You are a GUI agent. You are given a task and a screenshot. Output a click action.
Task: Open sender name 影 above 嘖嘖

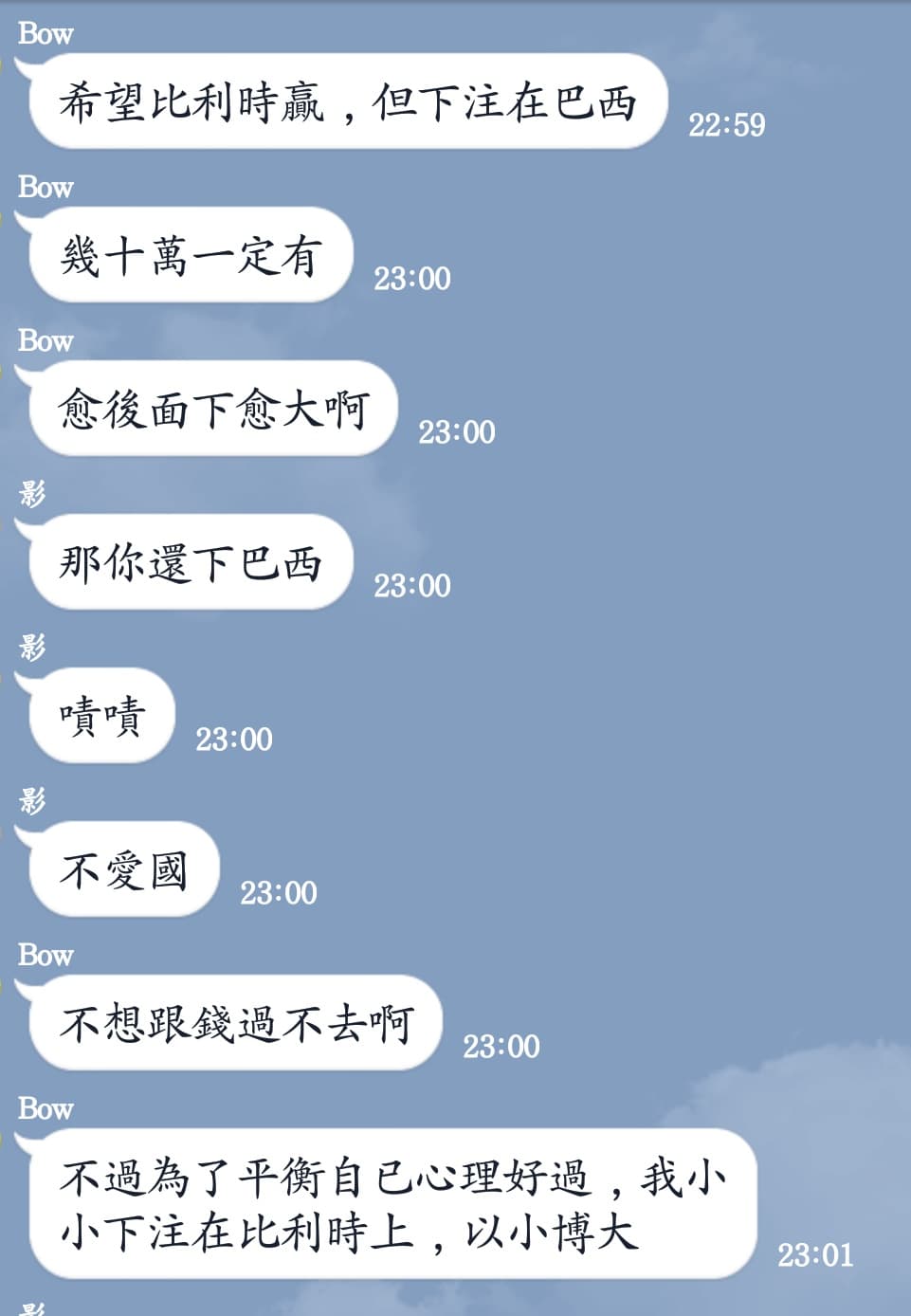pyautogui.click(x=30, y=649)
